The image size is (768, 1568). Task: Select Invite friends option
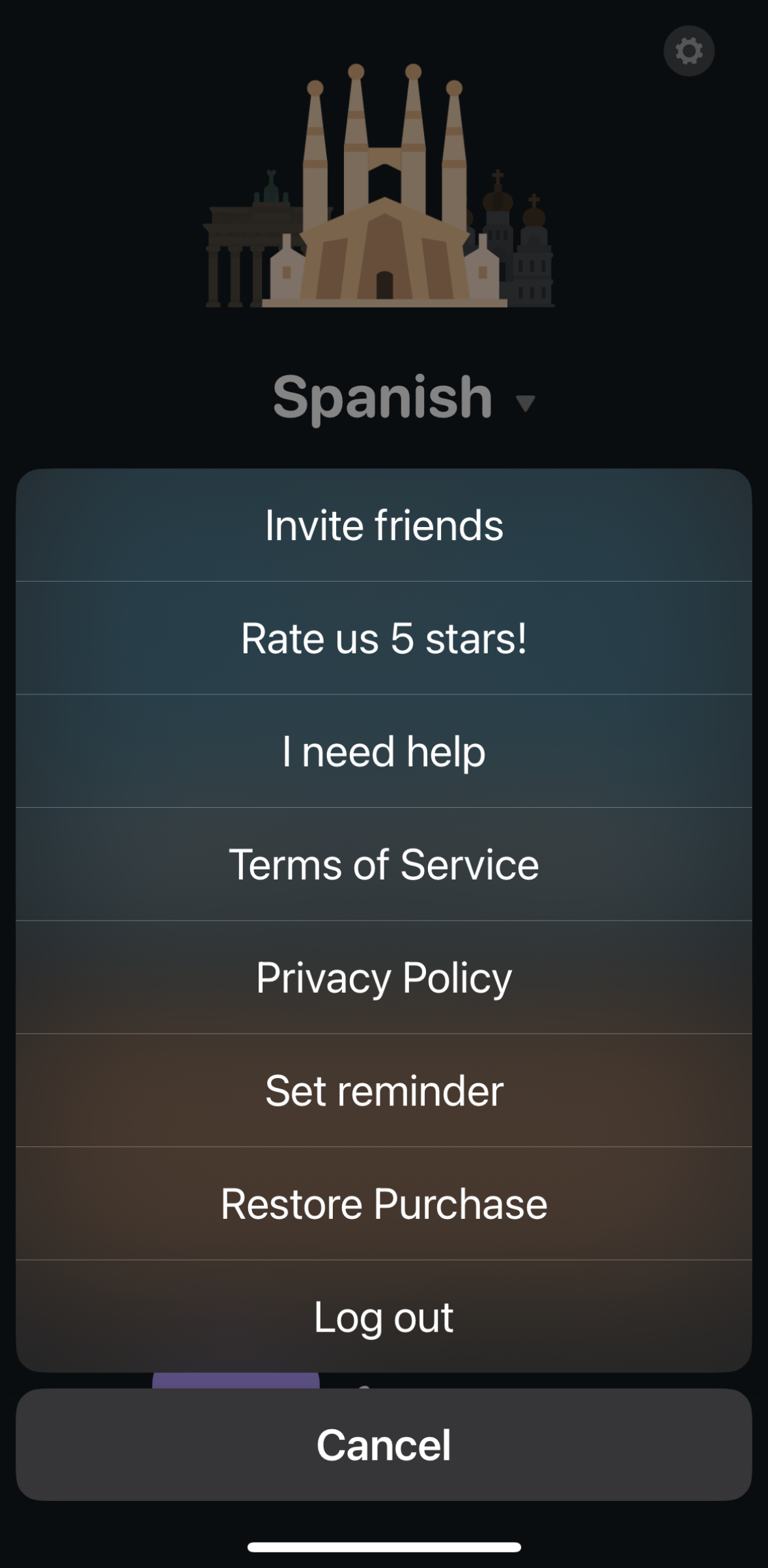384,525
